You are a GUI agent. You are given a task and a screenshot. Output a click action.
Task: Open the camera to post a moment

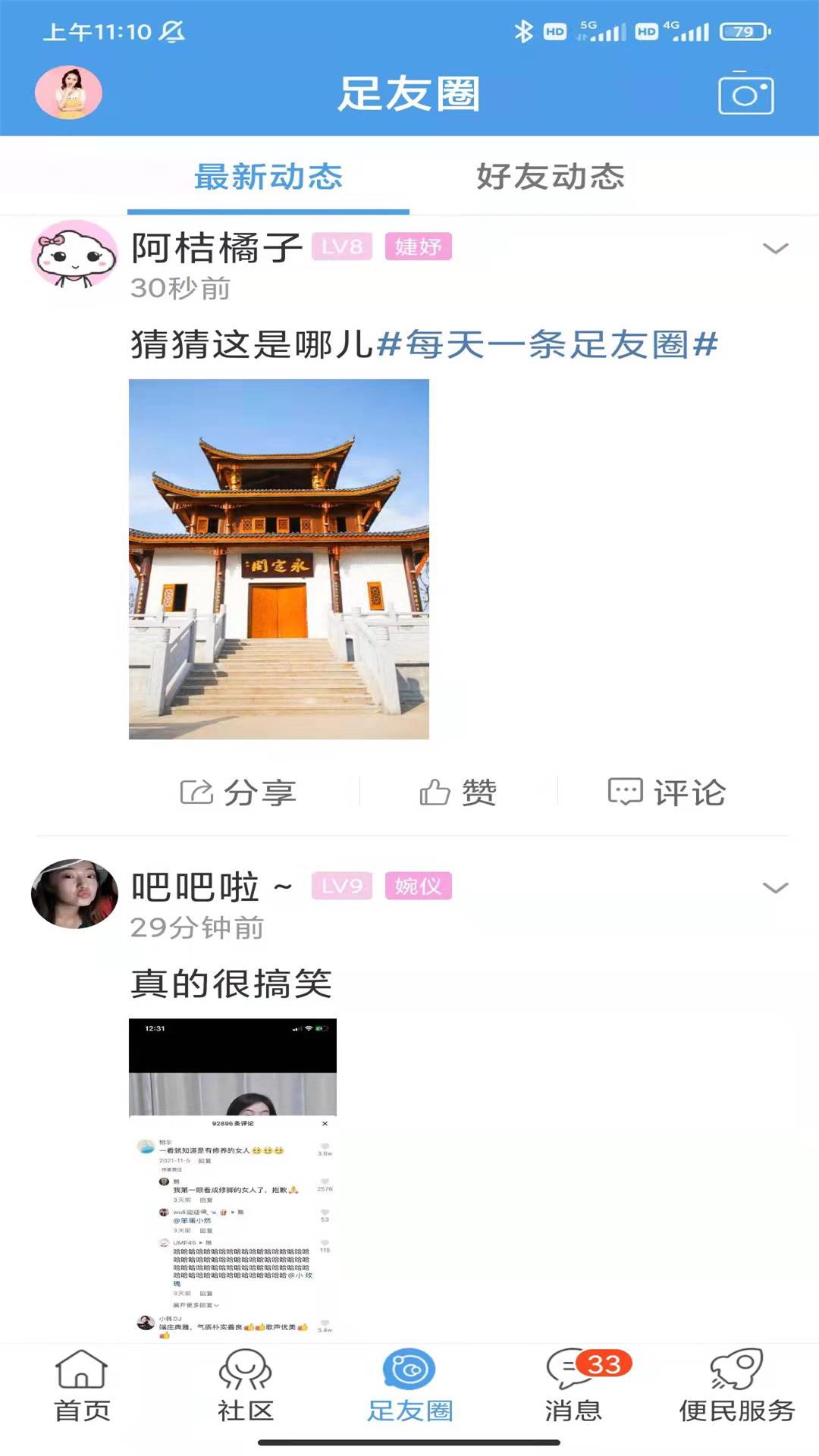(745, 94)
